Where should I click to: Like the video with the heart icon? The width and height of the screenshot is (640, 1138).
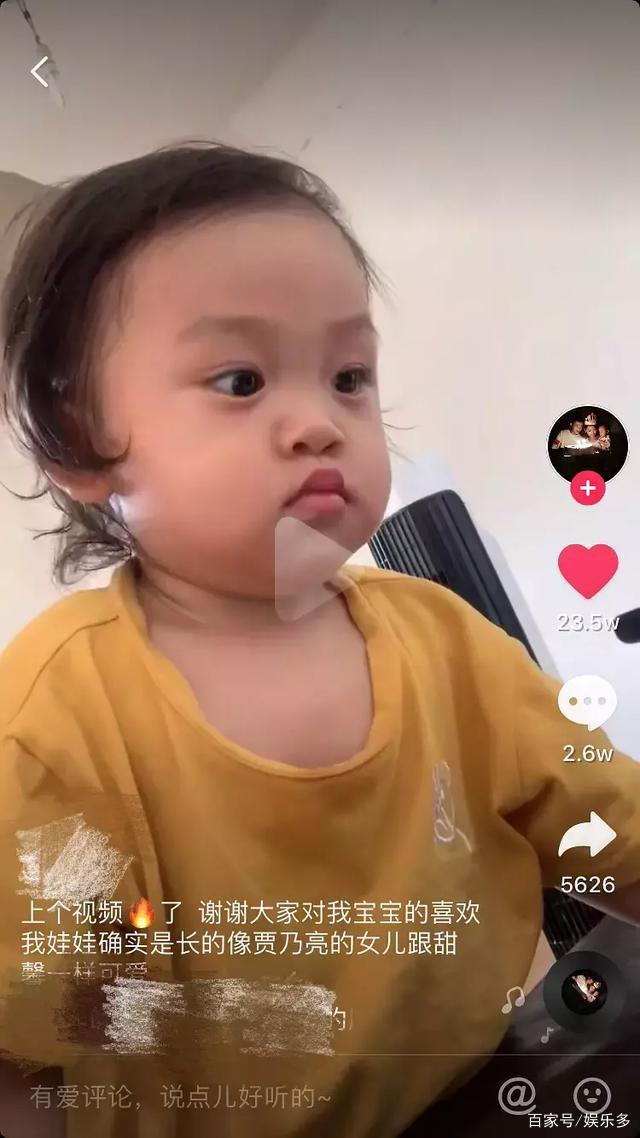[x=587, y=571]
